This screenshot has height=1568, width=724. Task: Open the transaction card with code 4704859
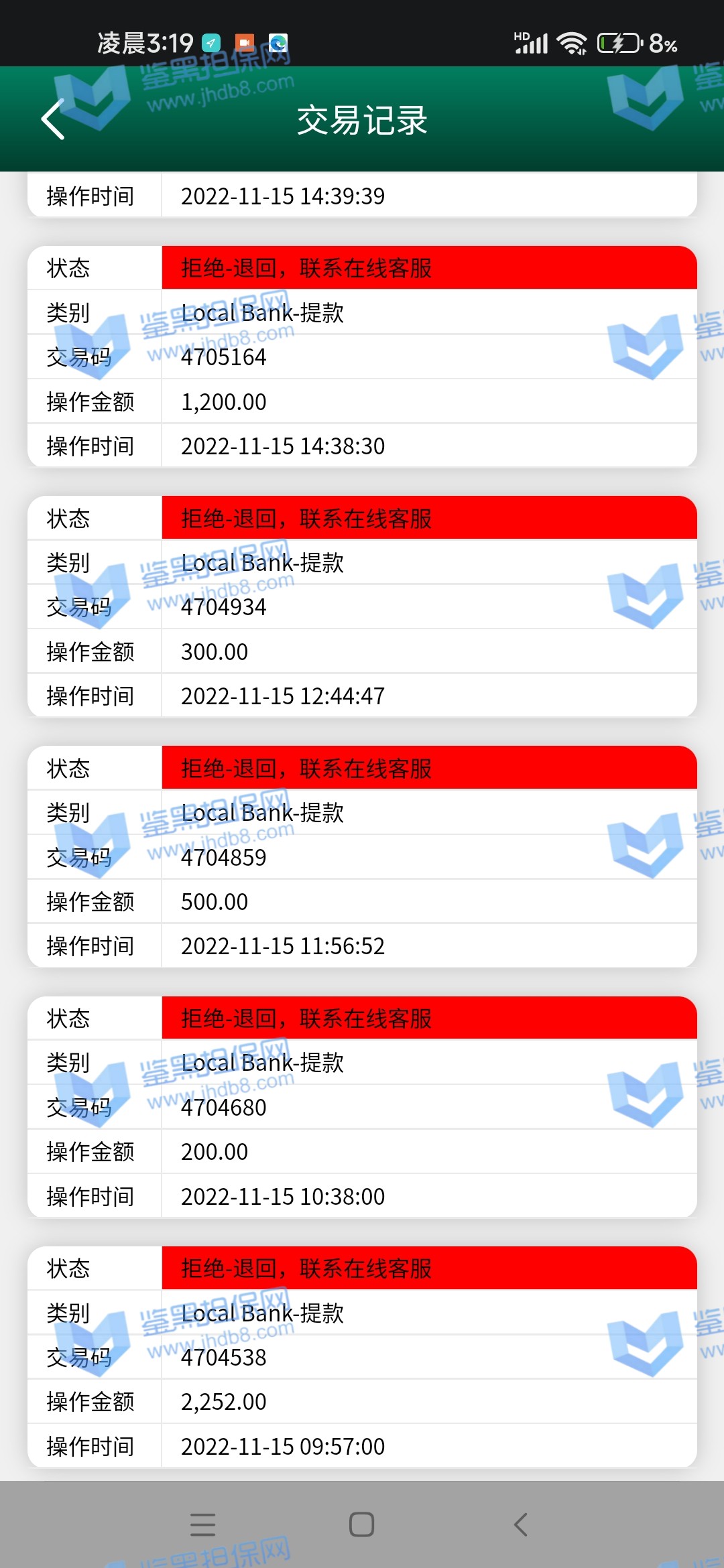[362, 857]
